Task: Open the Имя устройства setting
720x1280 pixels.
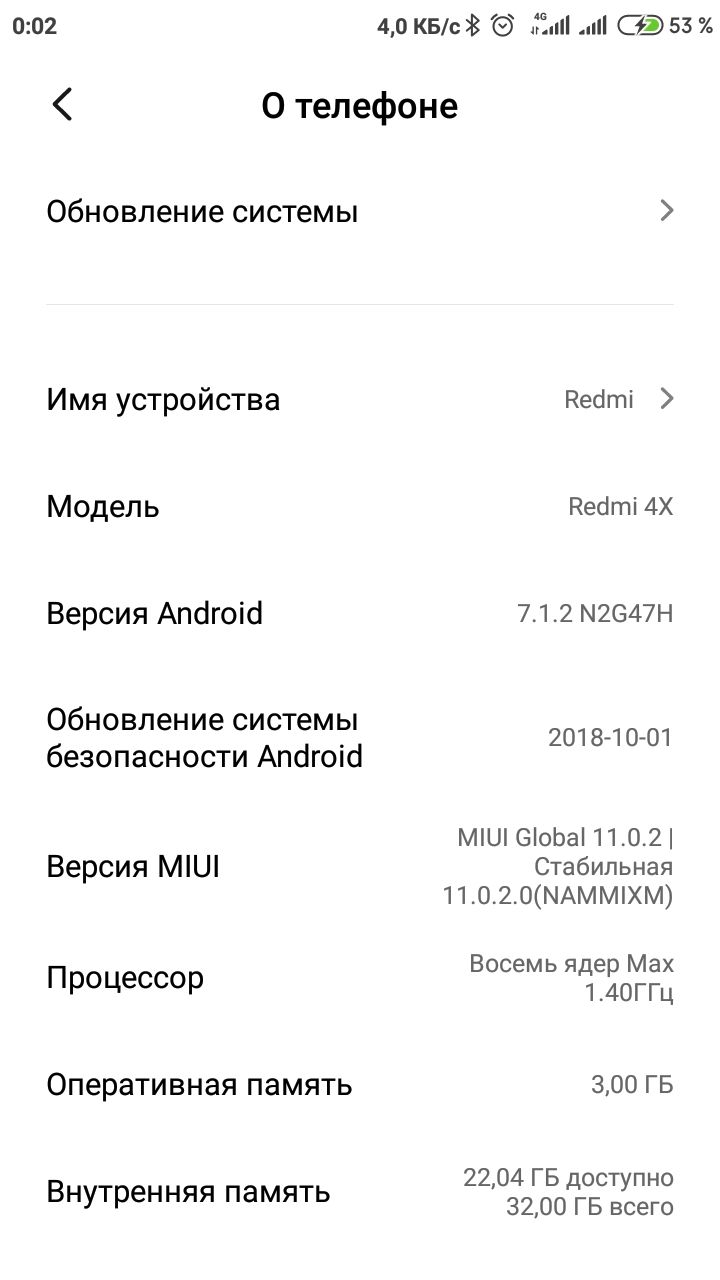Action: [x=360, y=400]
